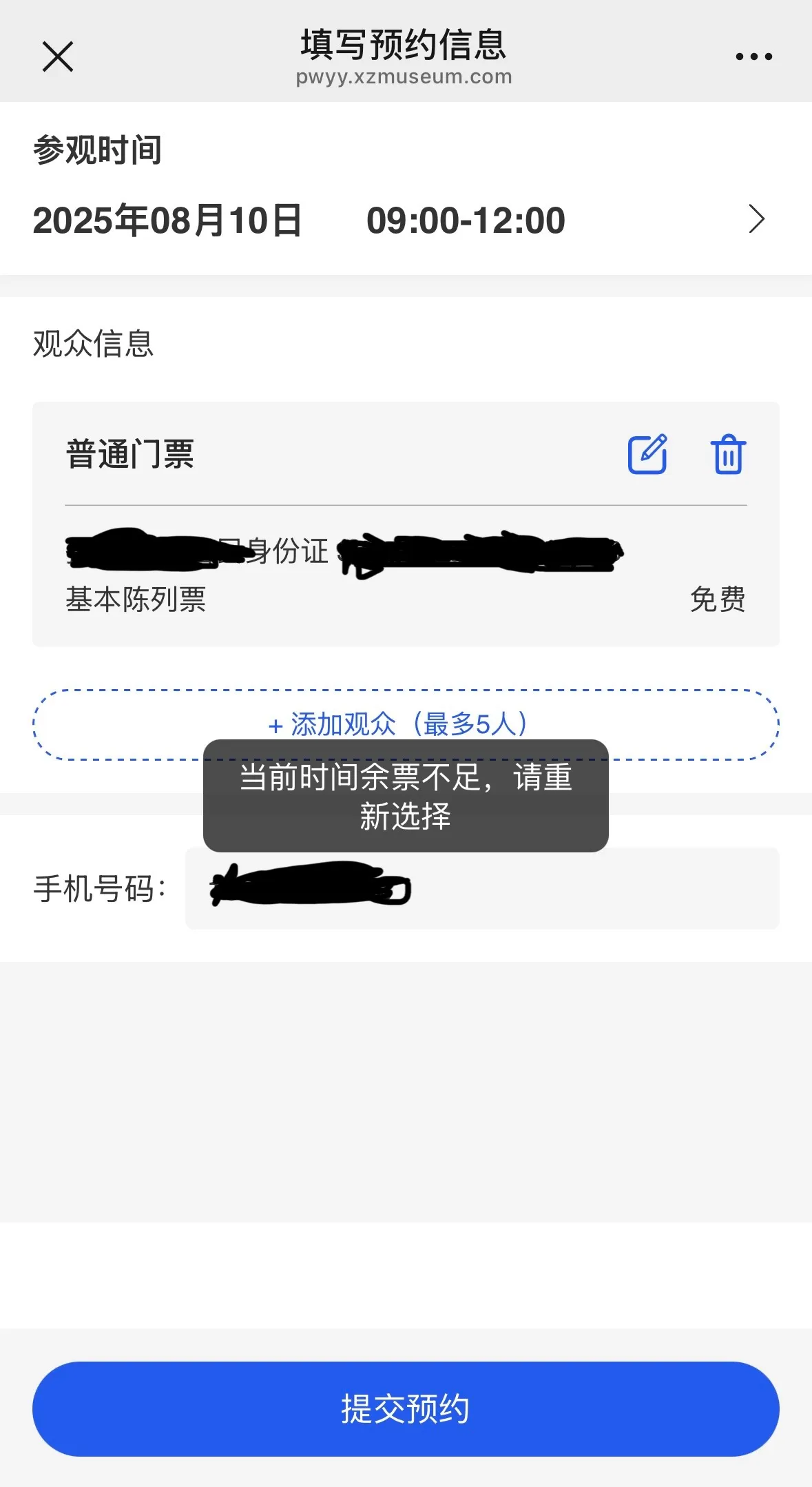The height and width of the screenshot is (1487, 812).
Task: Tap 添加观众 to add another visitor
Action: click(x=406, y=724)
